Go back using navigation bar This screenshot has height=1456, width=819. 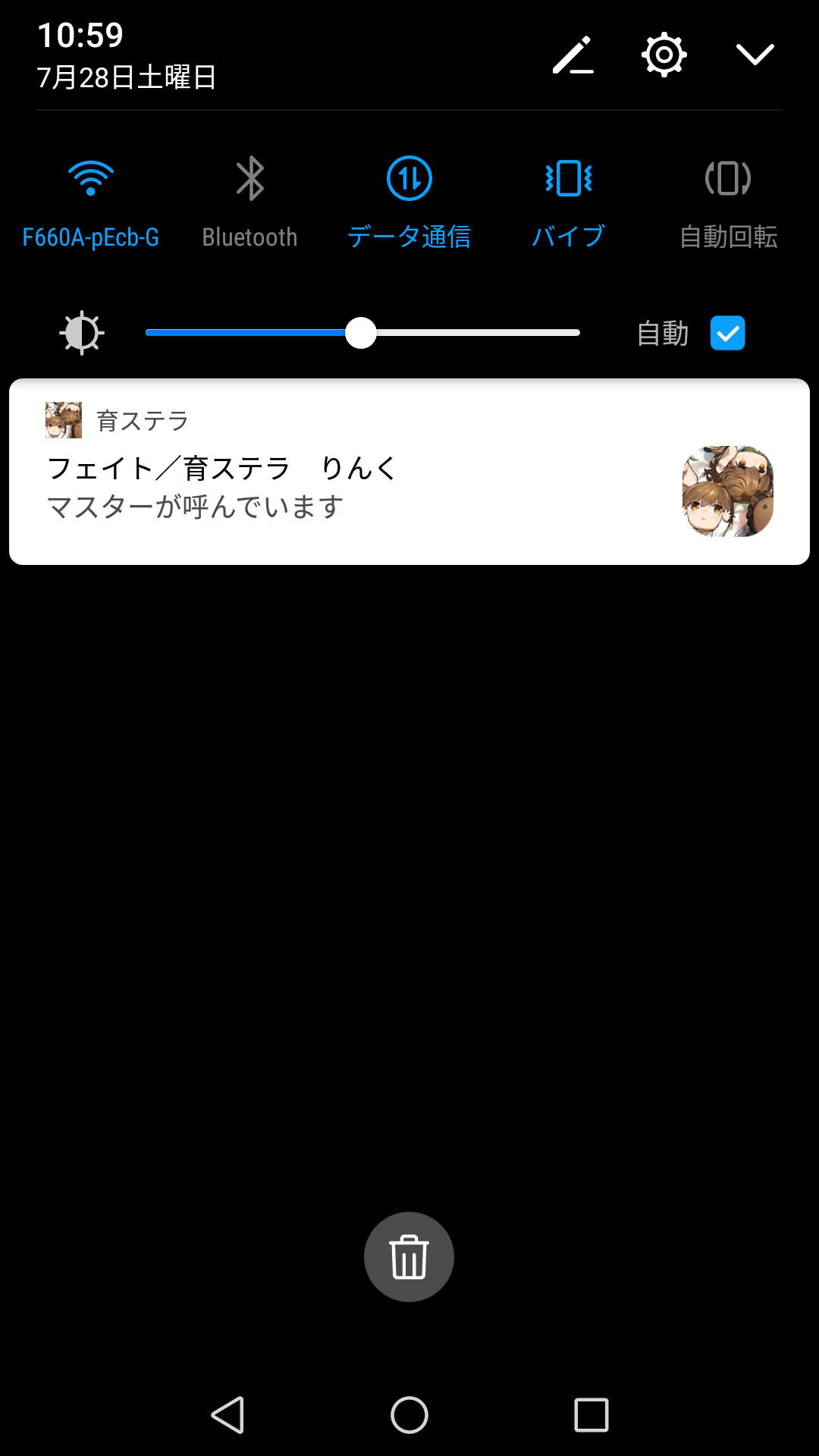point(227,1415)
